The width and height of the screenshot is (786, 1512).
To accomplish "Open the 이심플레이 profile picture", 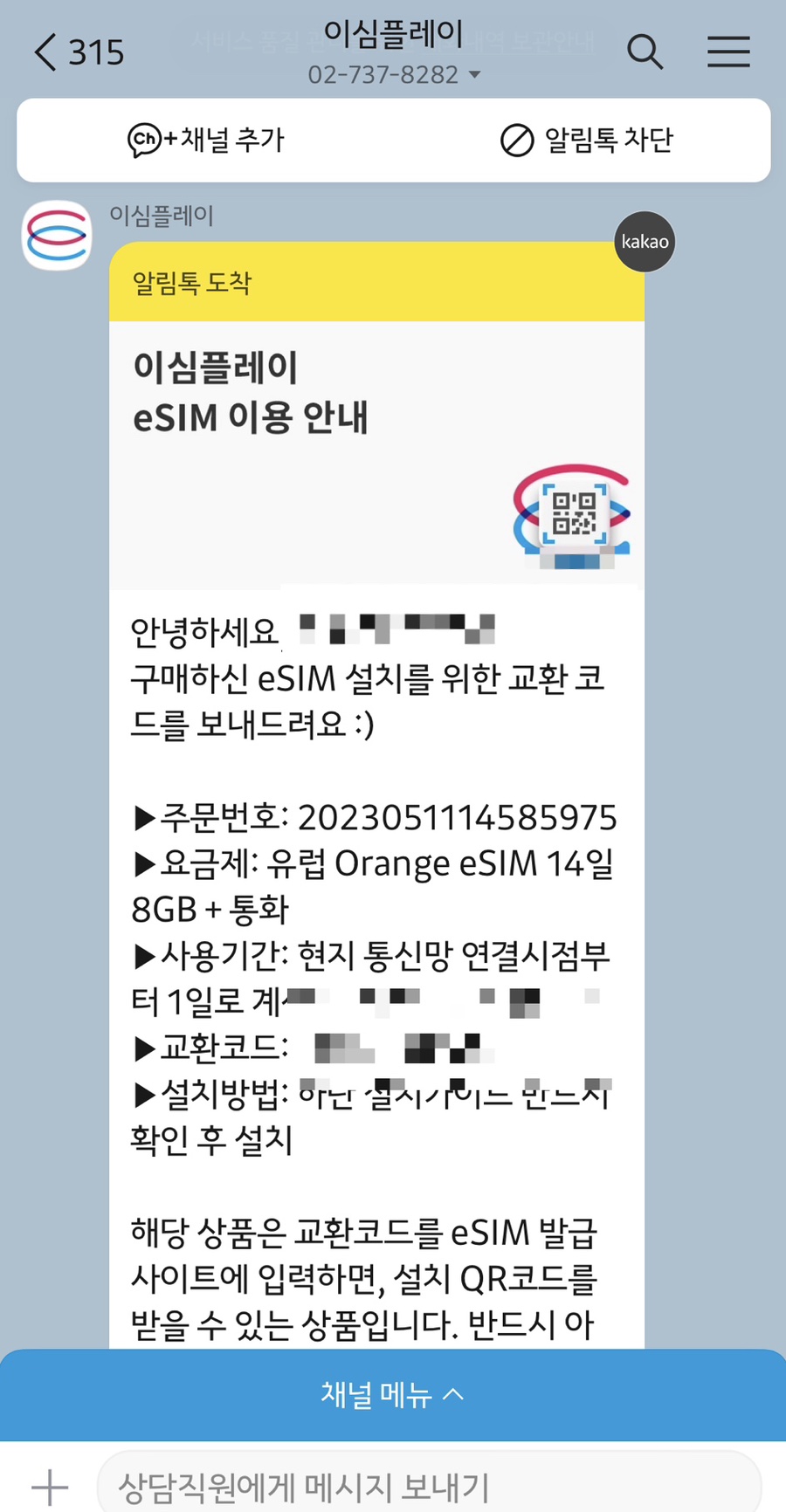I will 57,236.
